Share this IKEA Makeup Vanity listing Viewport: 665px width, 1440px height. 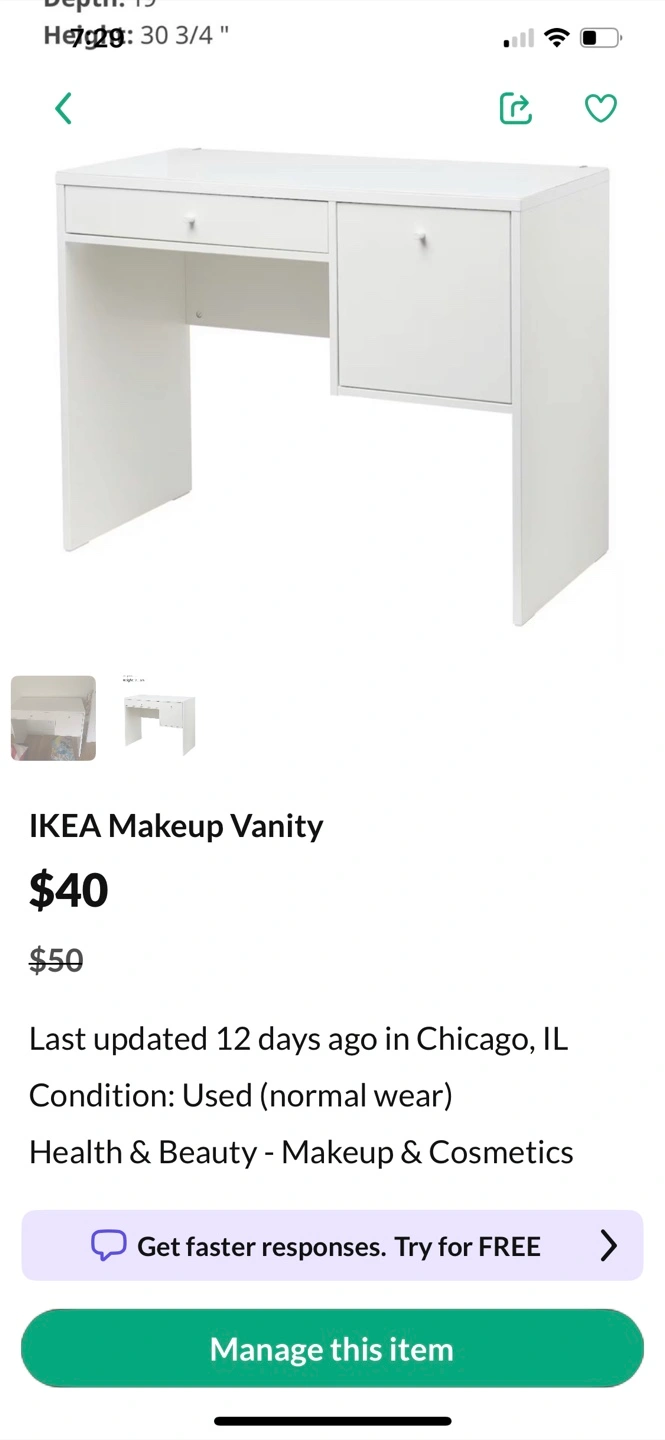[x=515, y=107]
